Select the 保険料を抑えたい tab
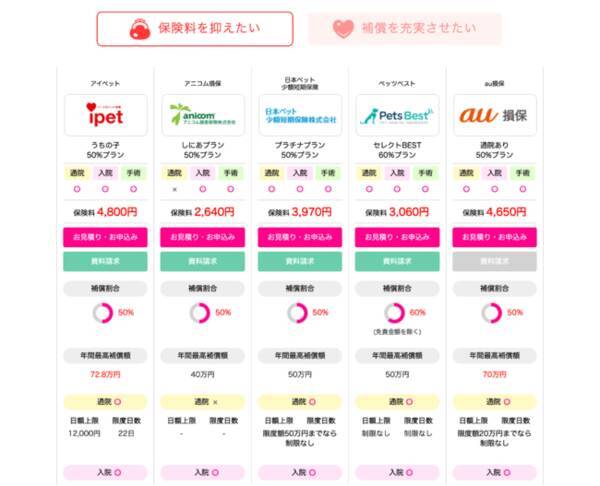600x486 pixels. coord(195,29)
